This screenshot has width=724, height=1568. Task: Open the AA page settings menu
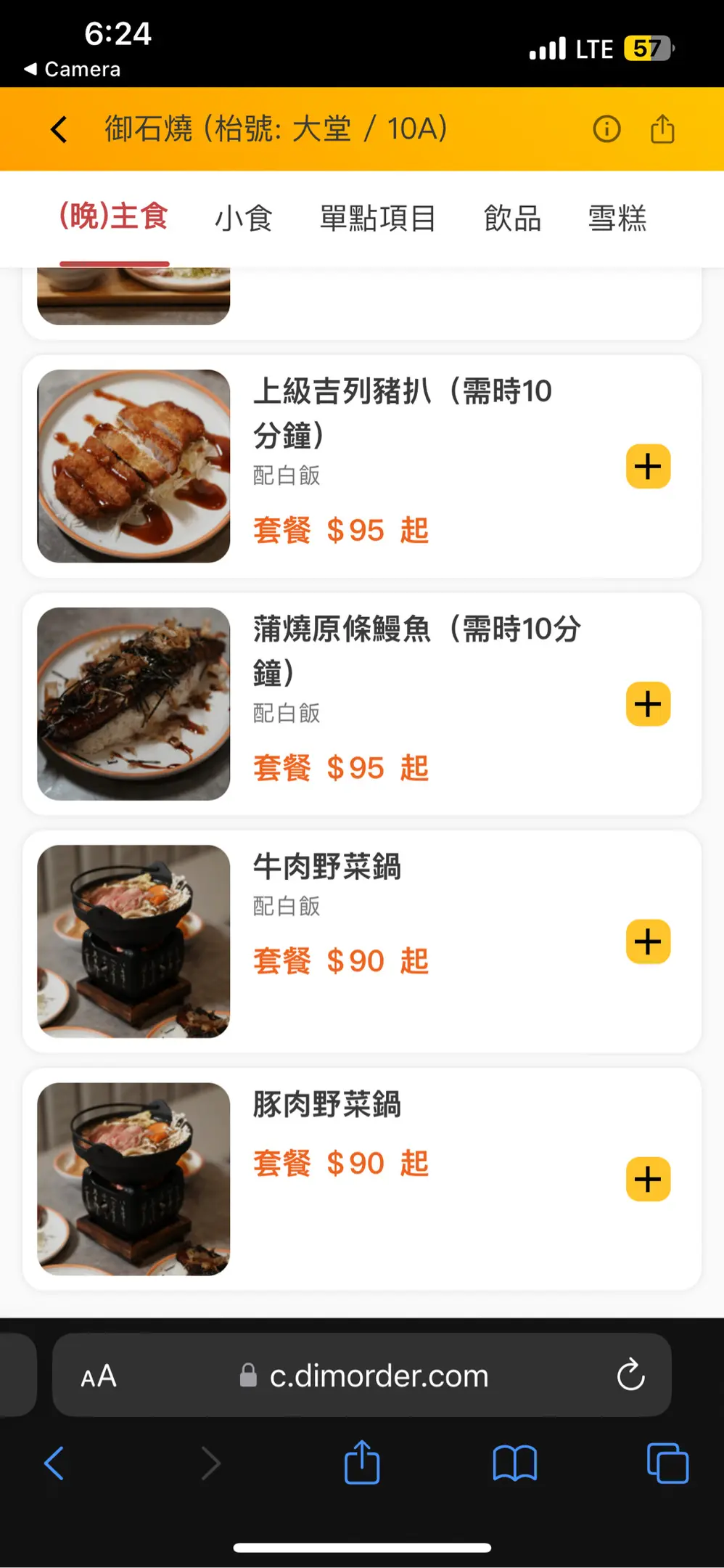tap(99, 1376)
